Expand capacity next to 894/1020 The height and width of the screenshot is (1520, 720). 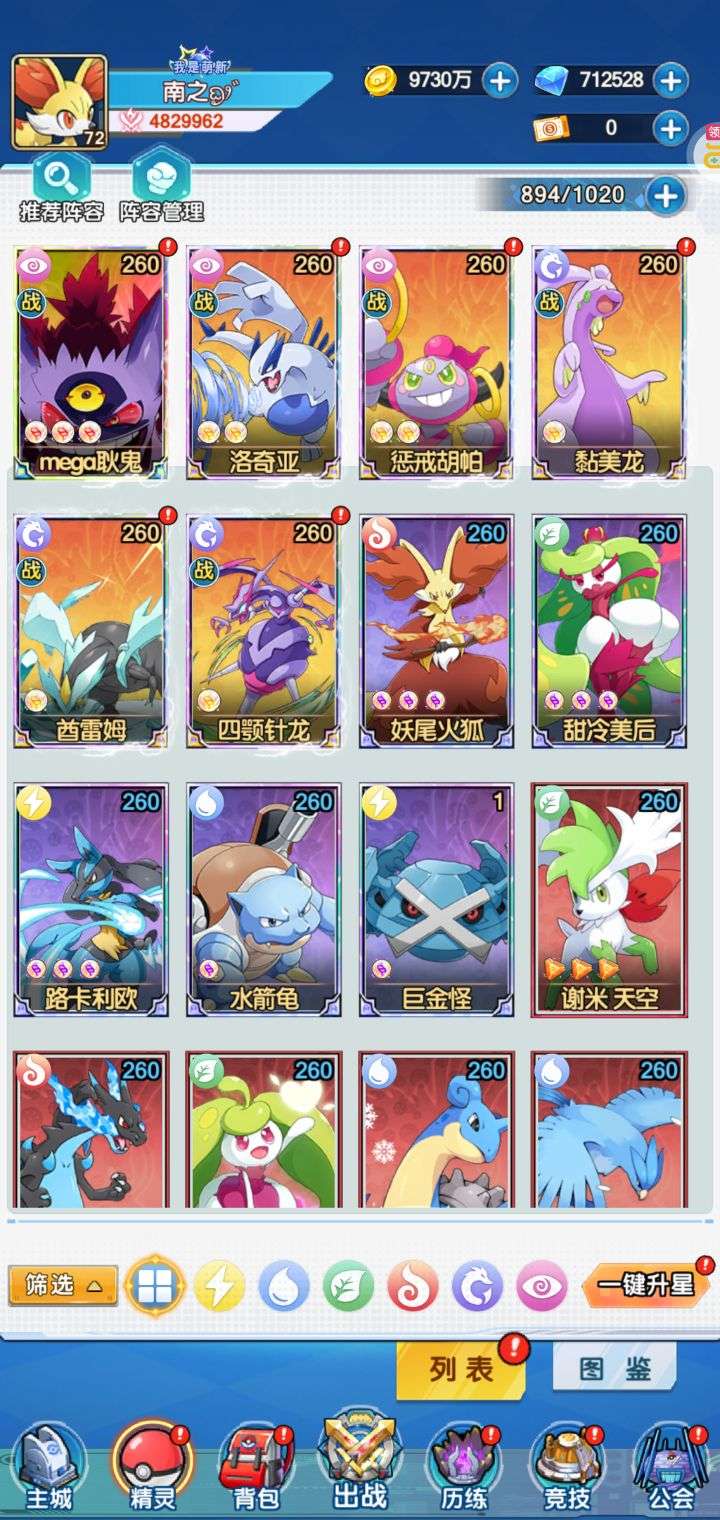(x=665, y=195)
